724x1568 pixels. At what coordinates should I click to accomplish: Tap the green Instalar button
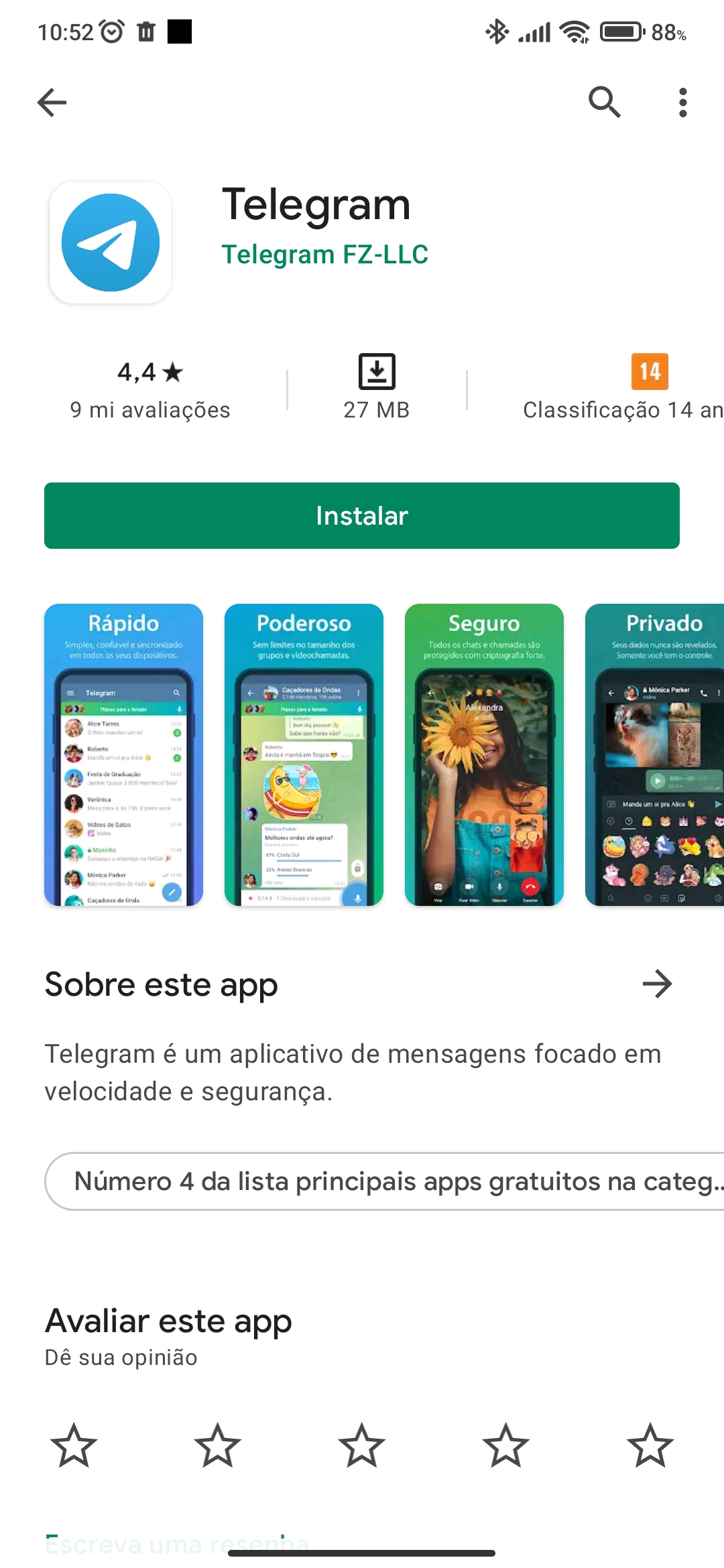(x=362, y=515)
